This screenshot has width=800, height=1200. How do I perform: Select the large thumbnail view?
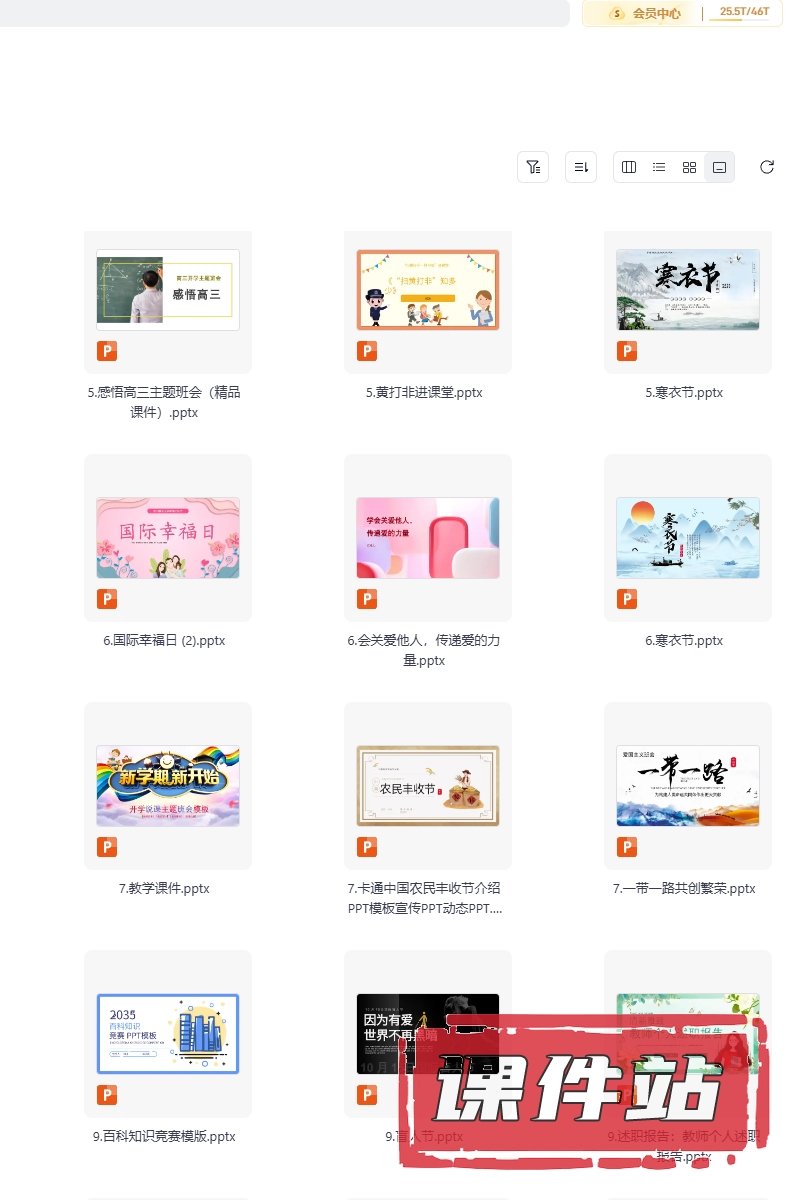(719, 167)
